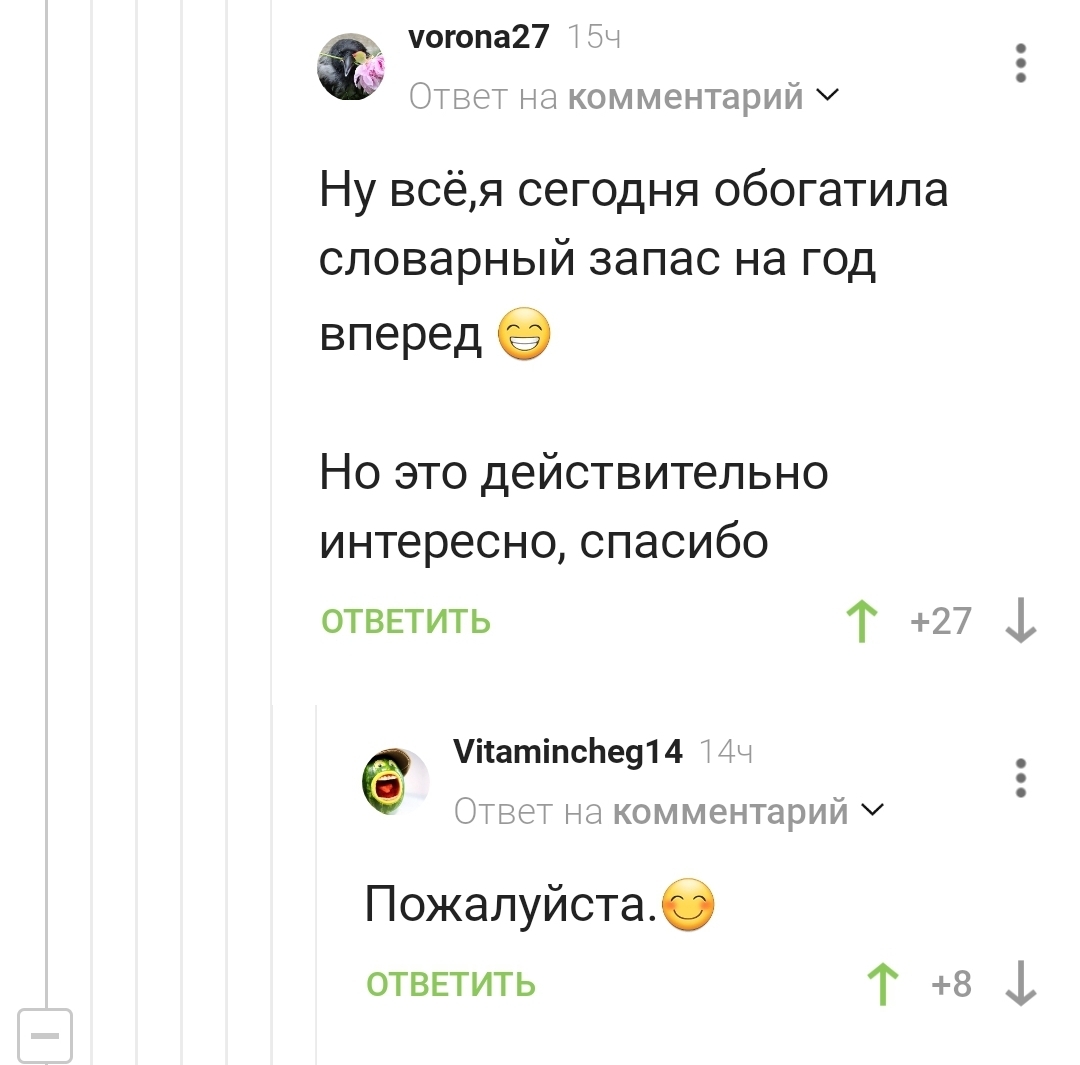
Task: Open Vitamincheg14's username link
Action: tap(568, 751)
